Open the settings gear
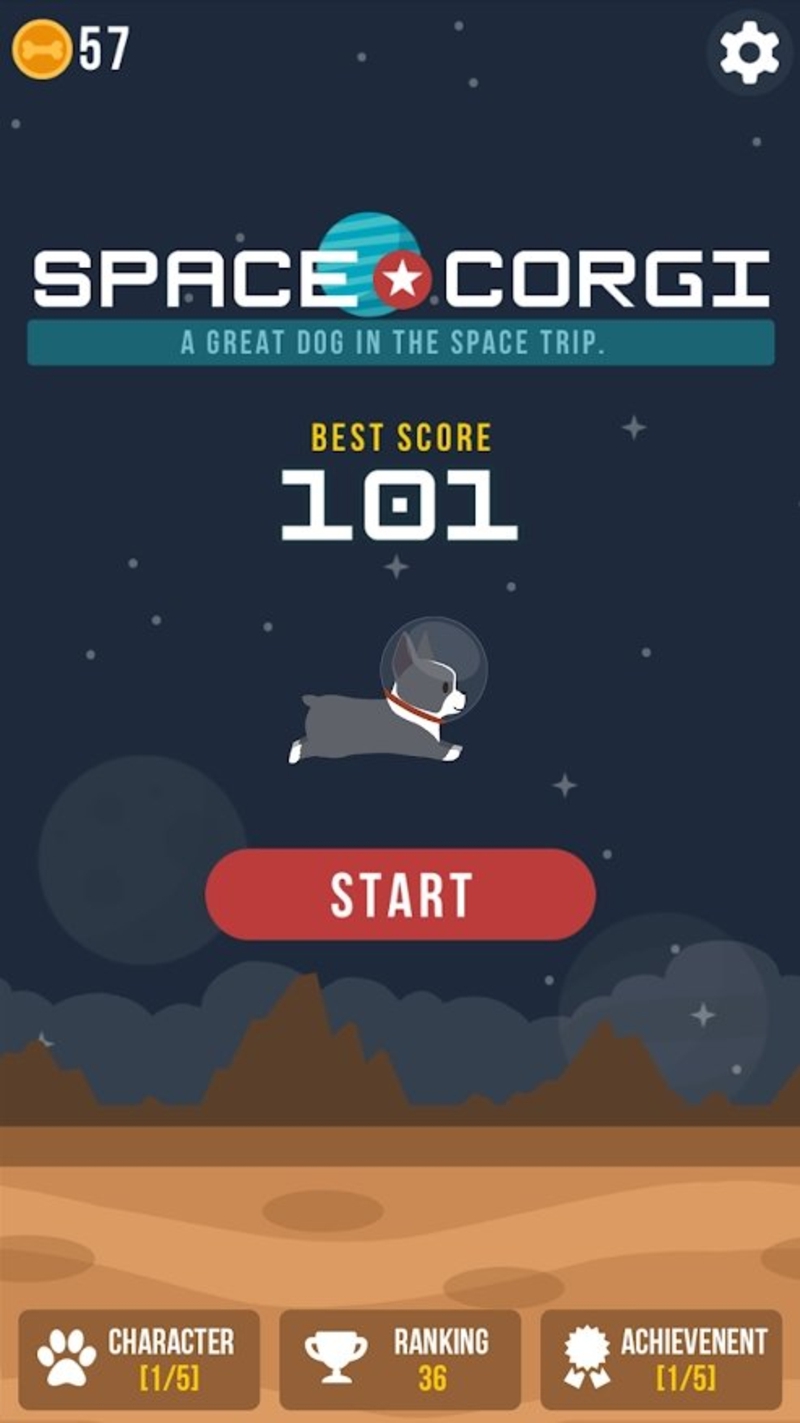 click(x=749, y=52)
